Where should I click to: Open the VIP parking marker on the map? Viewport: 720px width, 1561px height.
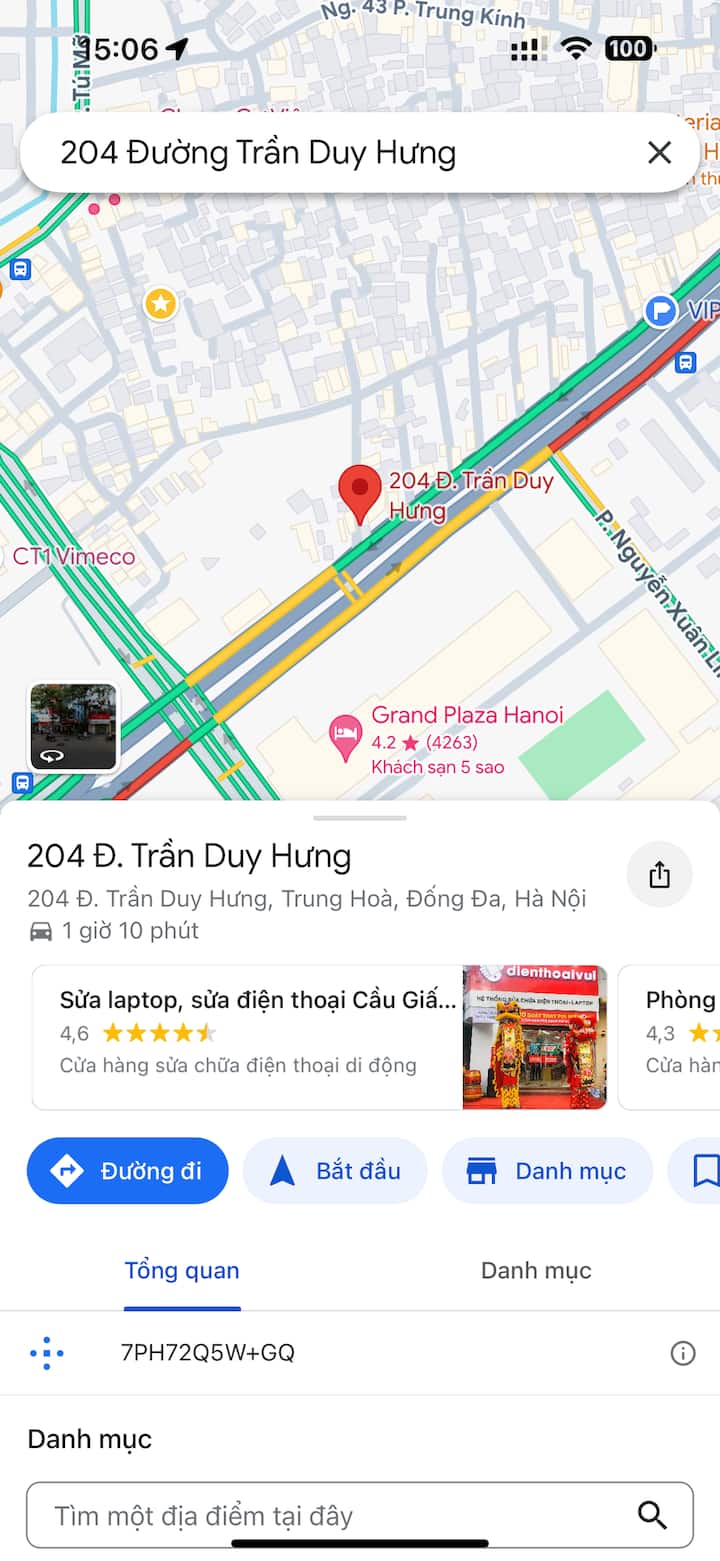[661, 311]
